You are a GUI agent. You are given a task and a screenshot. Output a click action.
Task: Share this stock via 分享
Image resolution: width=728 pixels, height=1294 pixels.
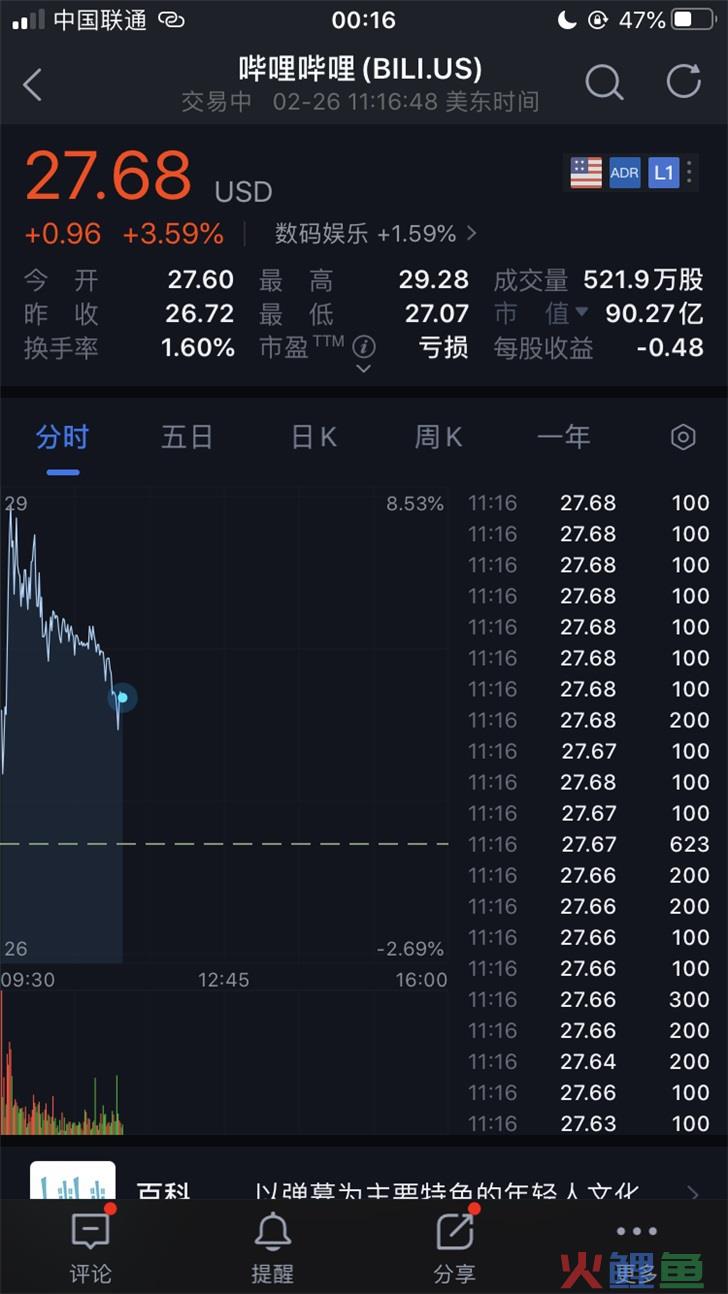click(x=455, y=1246)
